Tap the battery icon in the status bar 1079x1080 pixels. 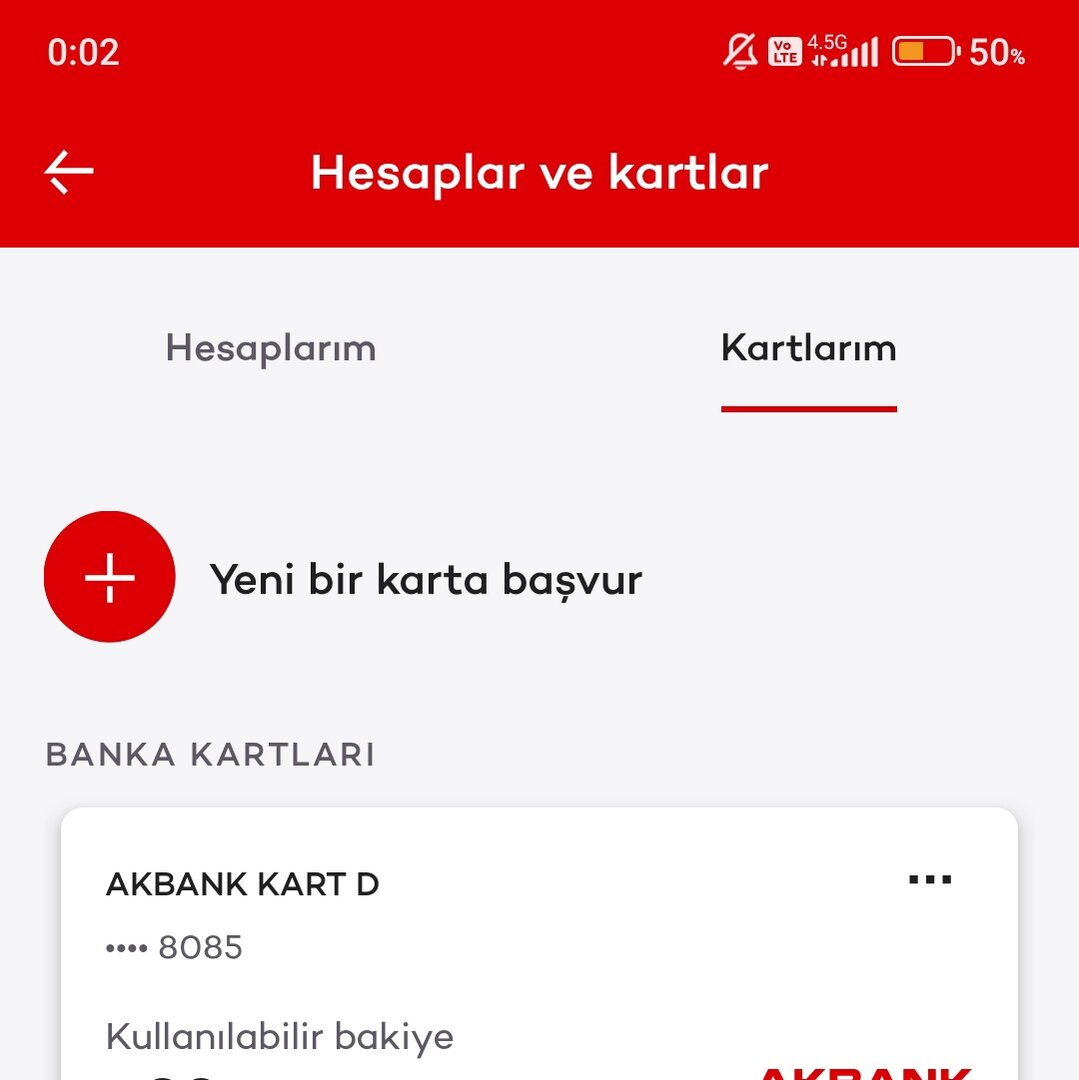(x=922, y=52)
